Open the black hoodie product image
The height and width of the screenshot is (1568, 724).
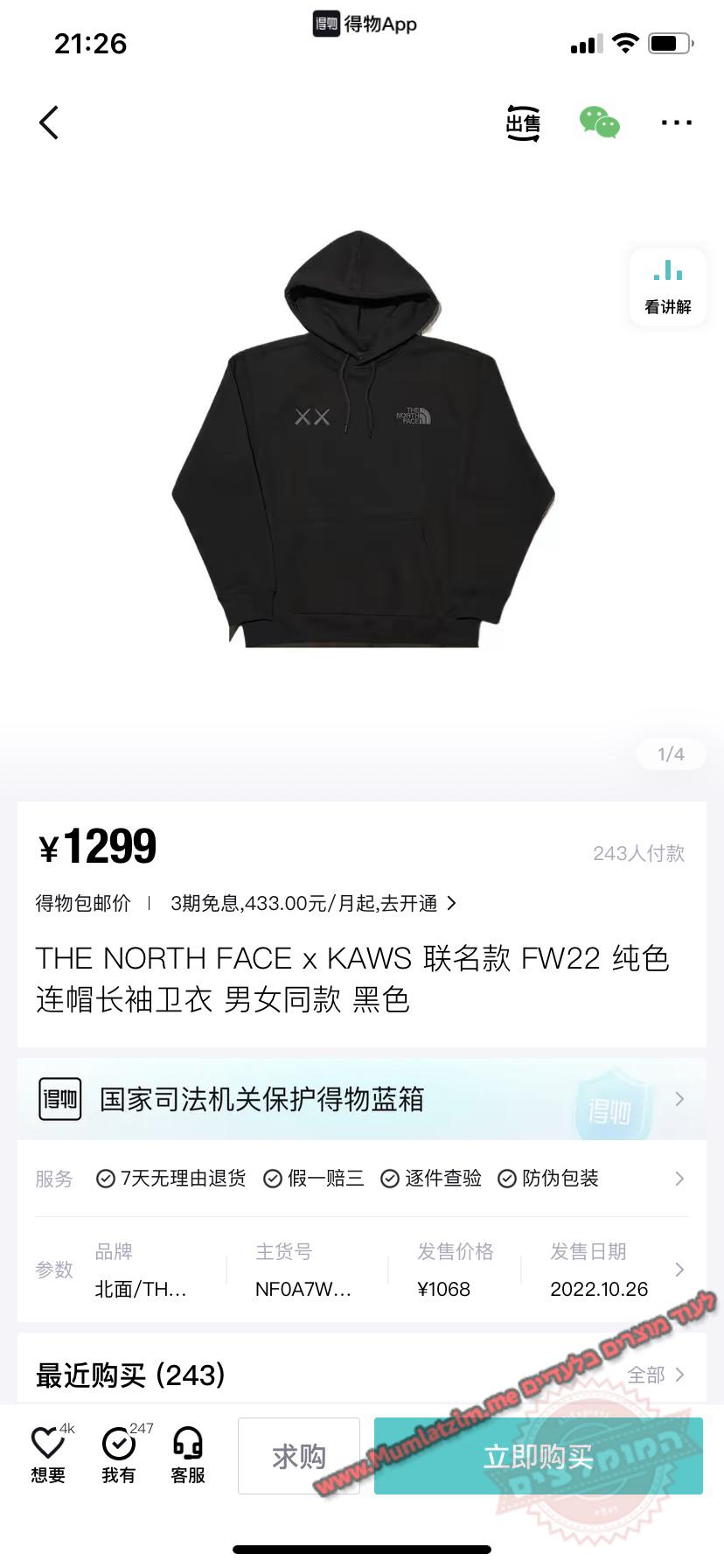click(362, 437)
